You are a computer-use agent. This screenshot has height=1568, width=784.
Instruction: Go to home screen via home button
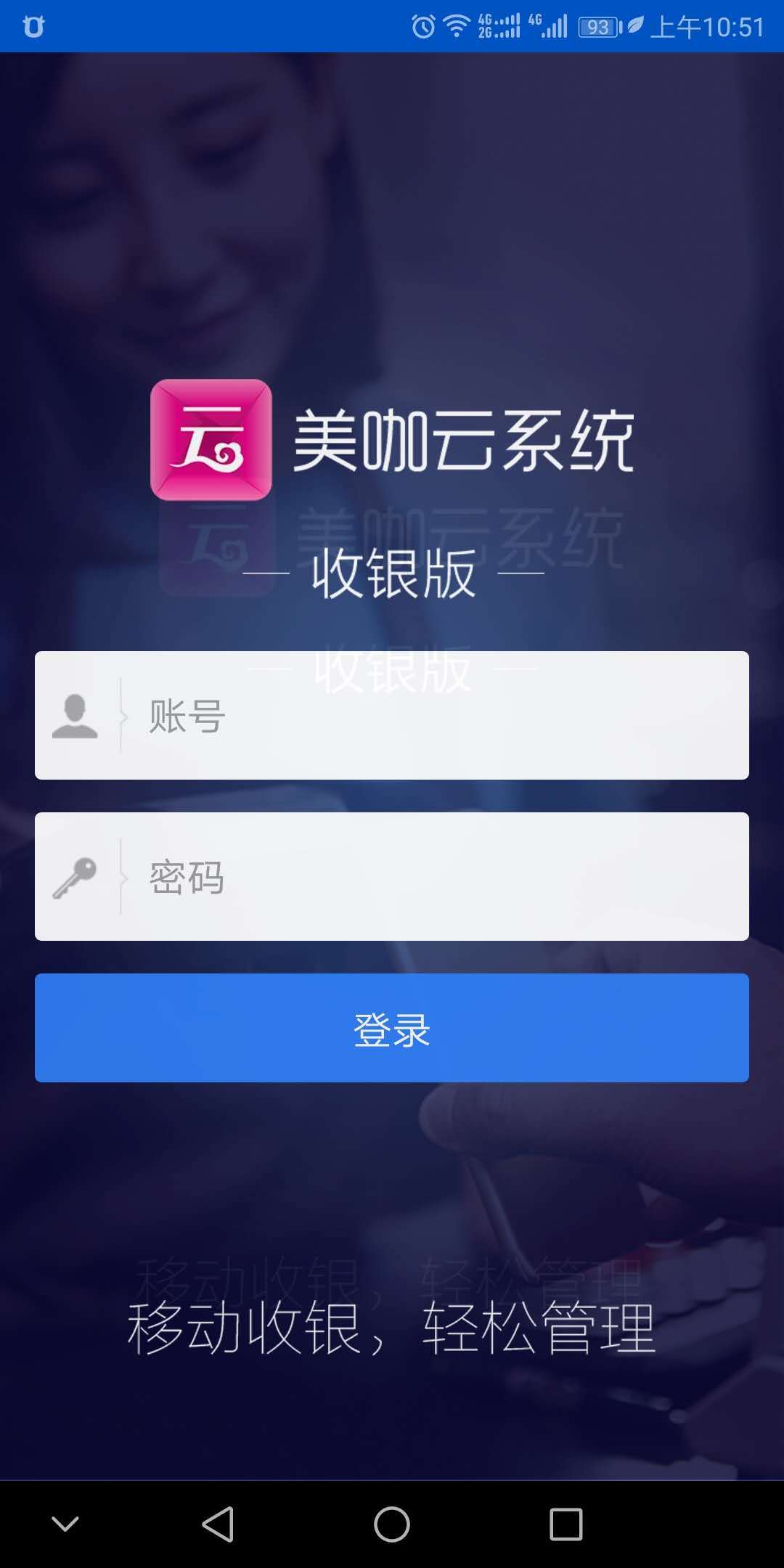click(392, 1524)
